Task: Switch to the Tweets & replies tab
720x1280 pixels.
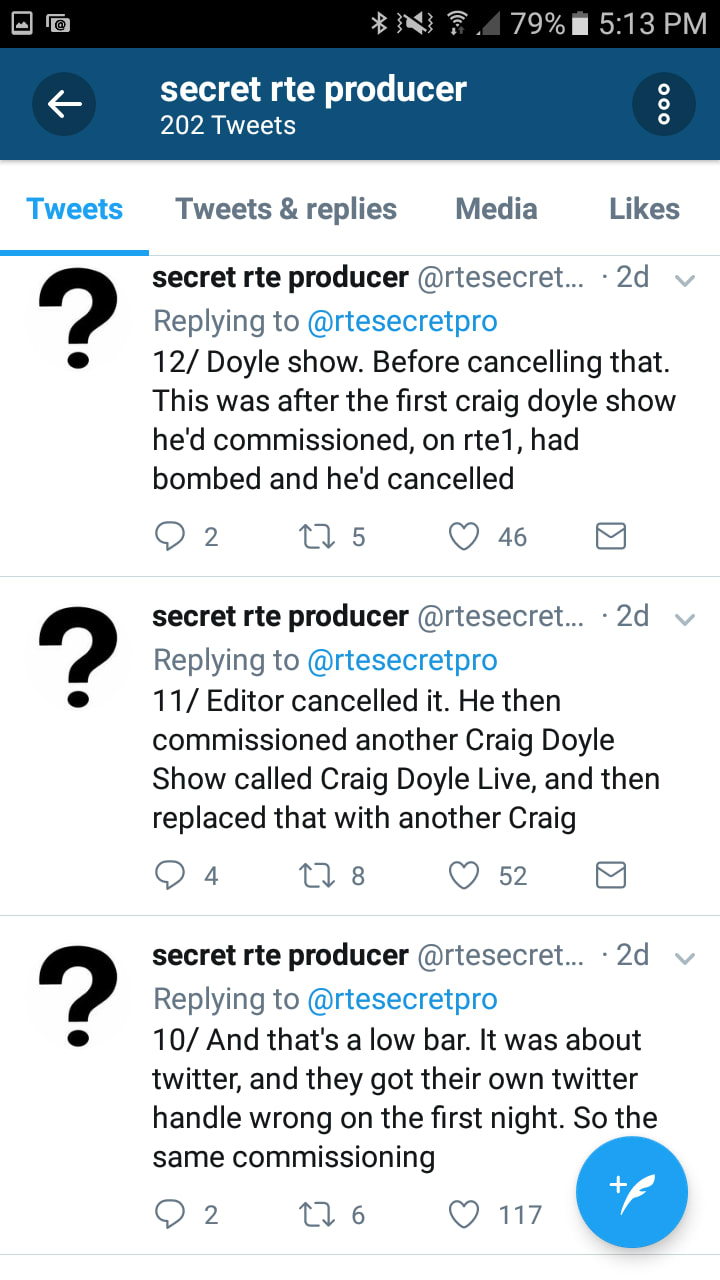Action: [286, 209]
